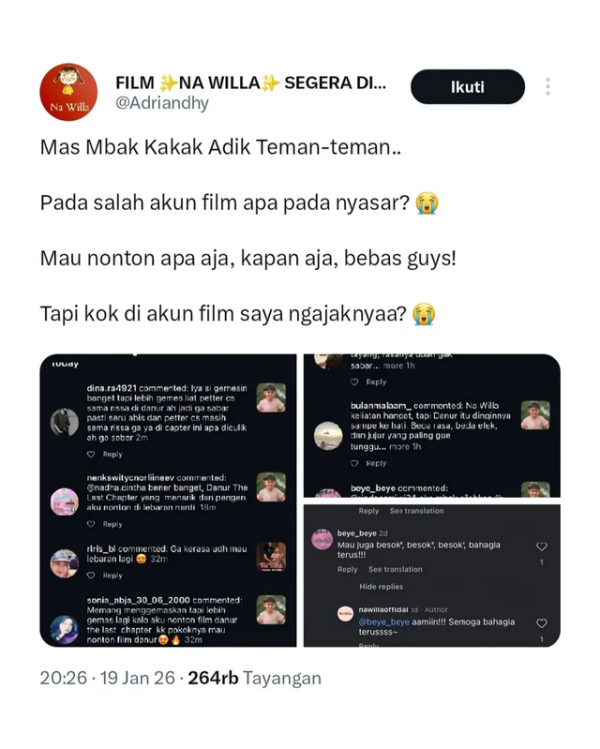Open the bottom-right image with beye_beye reply
The height and width of the screenshot is (749, 600).
point(432,575)
